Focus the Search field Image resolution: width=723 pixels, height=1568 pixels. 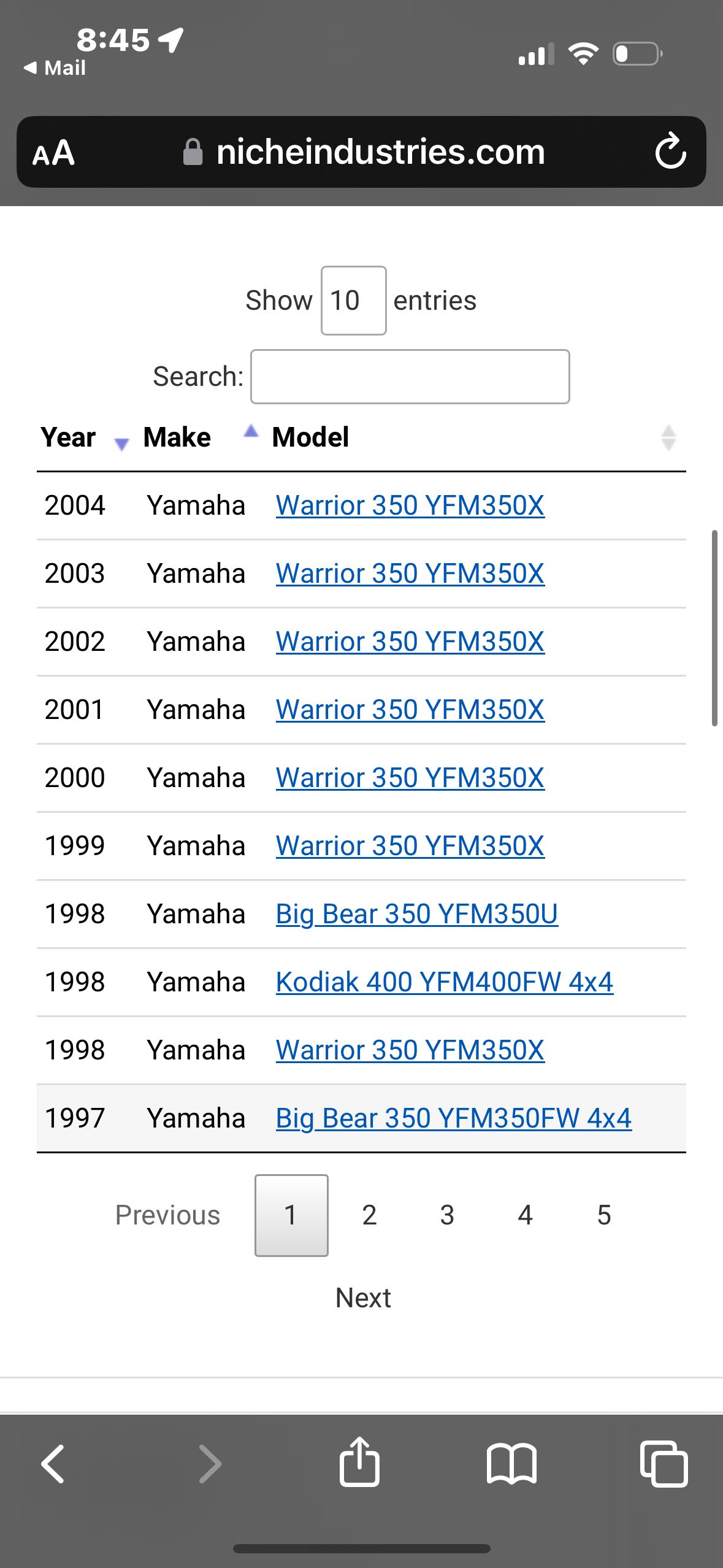tap(410, 377)
